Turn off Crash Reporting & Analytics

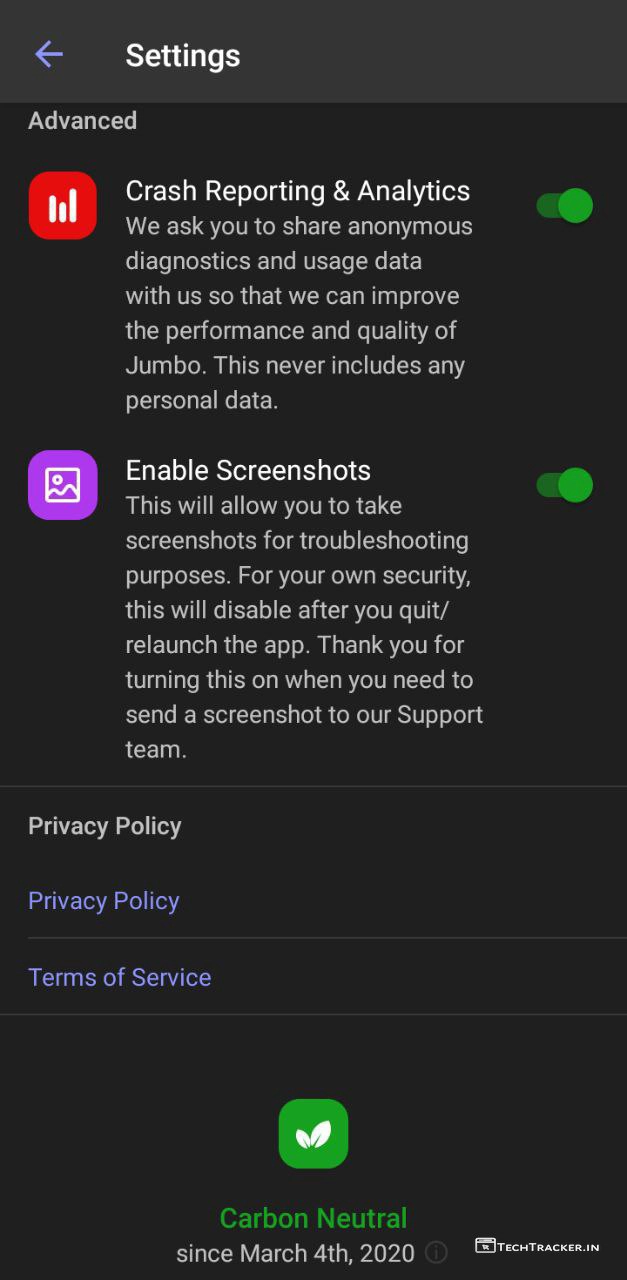pos(565,206)
